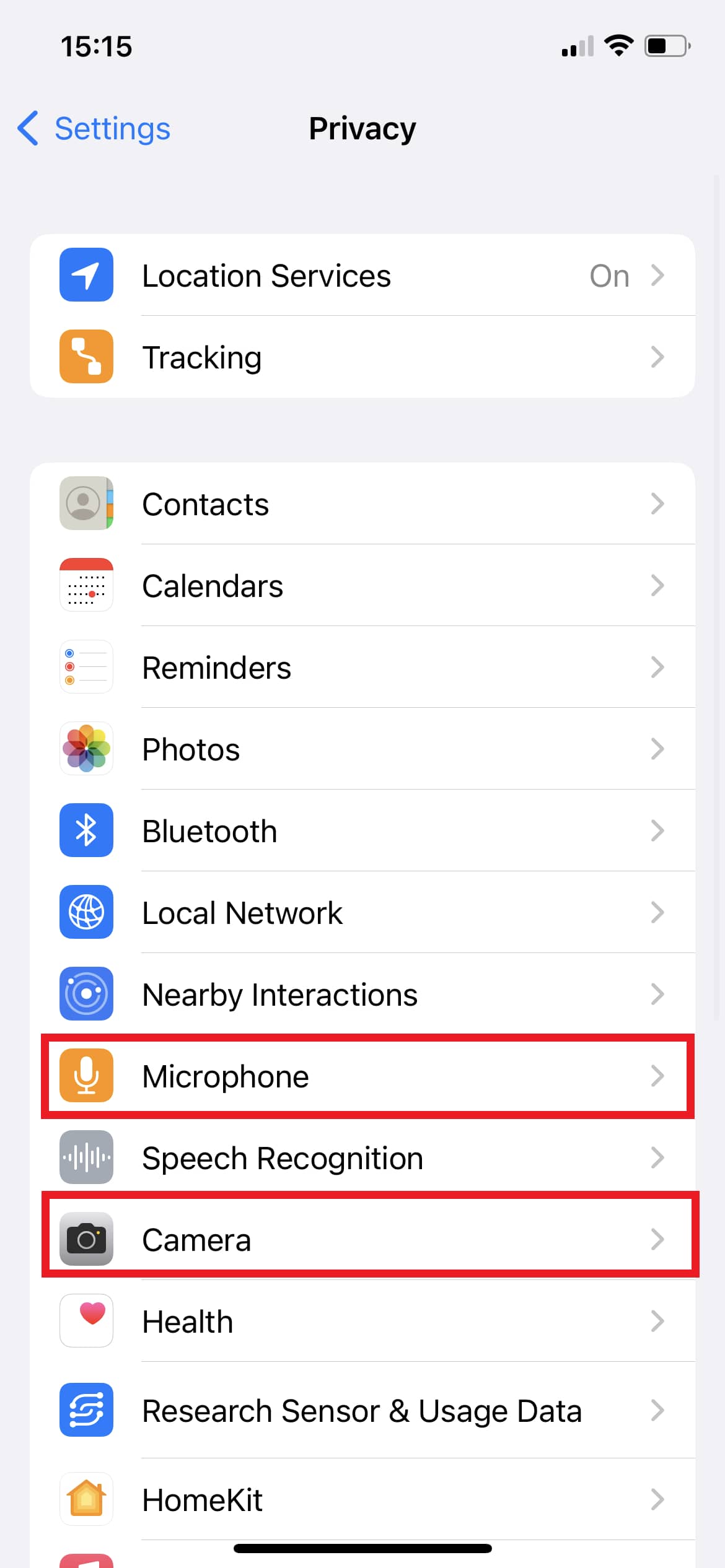The image size is (725, 1568).
Task: Open Microphone permissions
Action: [x=362, y=1076]
